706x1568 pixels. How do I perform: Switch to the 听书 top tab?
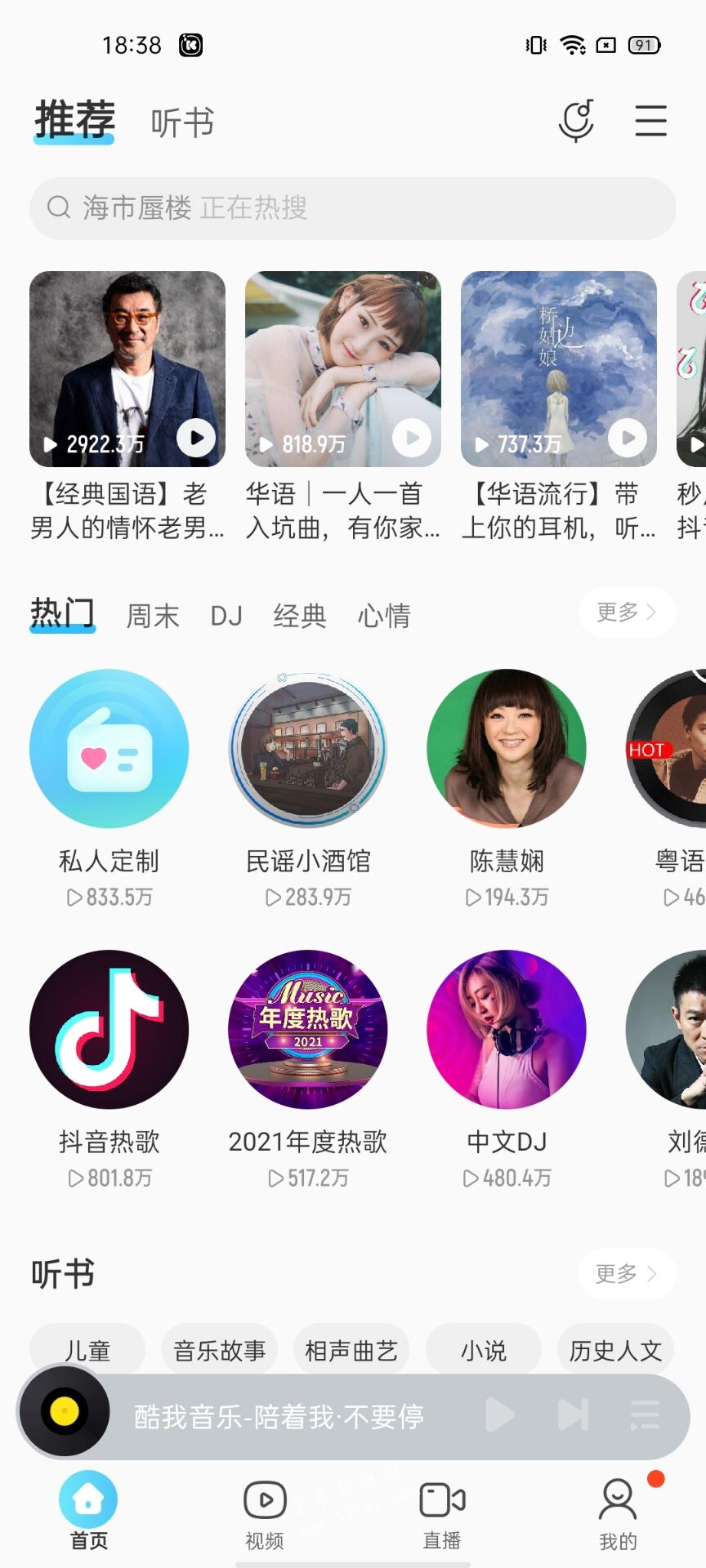pyautogui.click(x=182, y=123)
